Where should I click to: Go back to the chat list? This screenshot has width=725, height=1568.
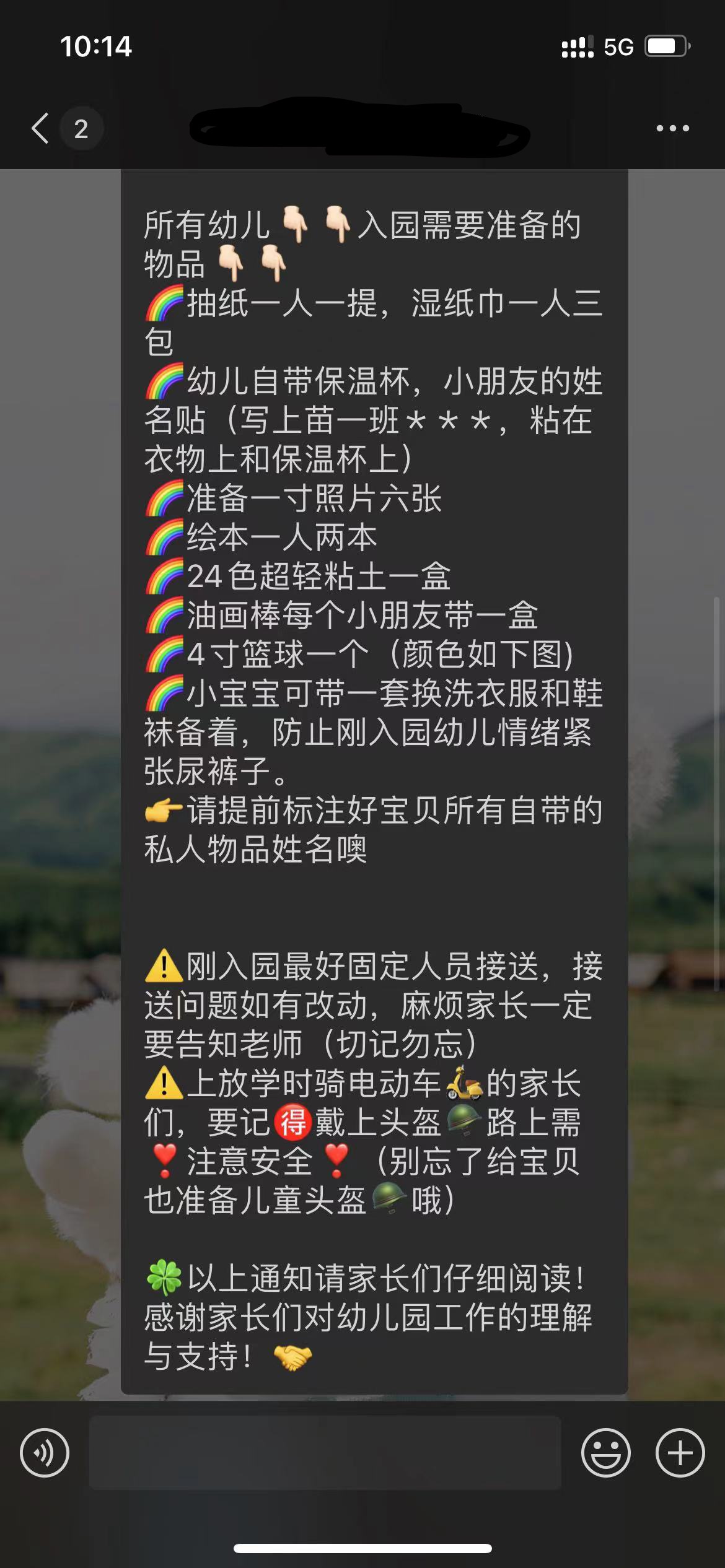41,129
